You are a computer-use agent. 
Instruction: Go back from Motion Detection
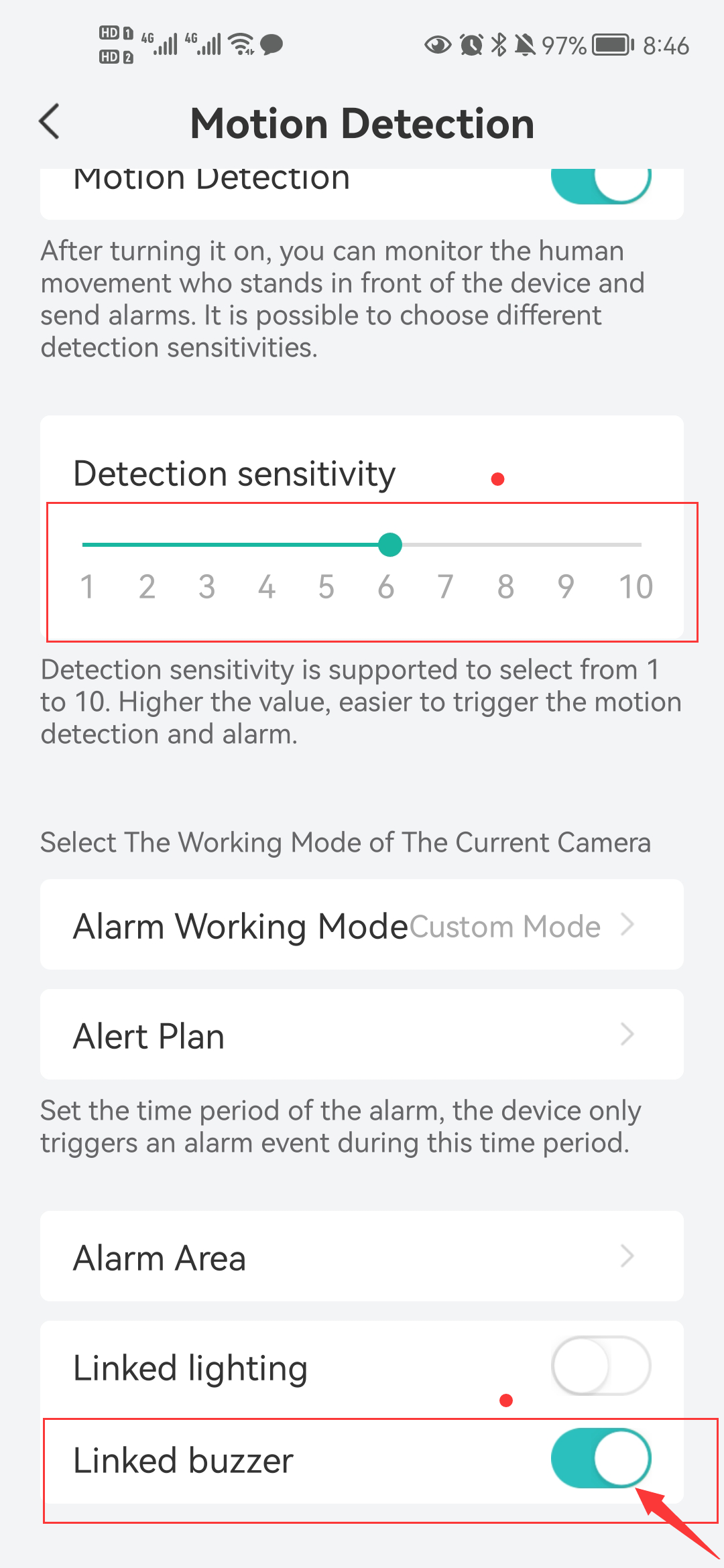coord(50,122)
